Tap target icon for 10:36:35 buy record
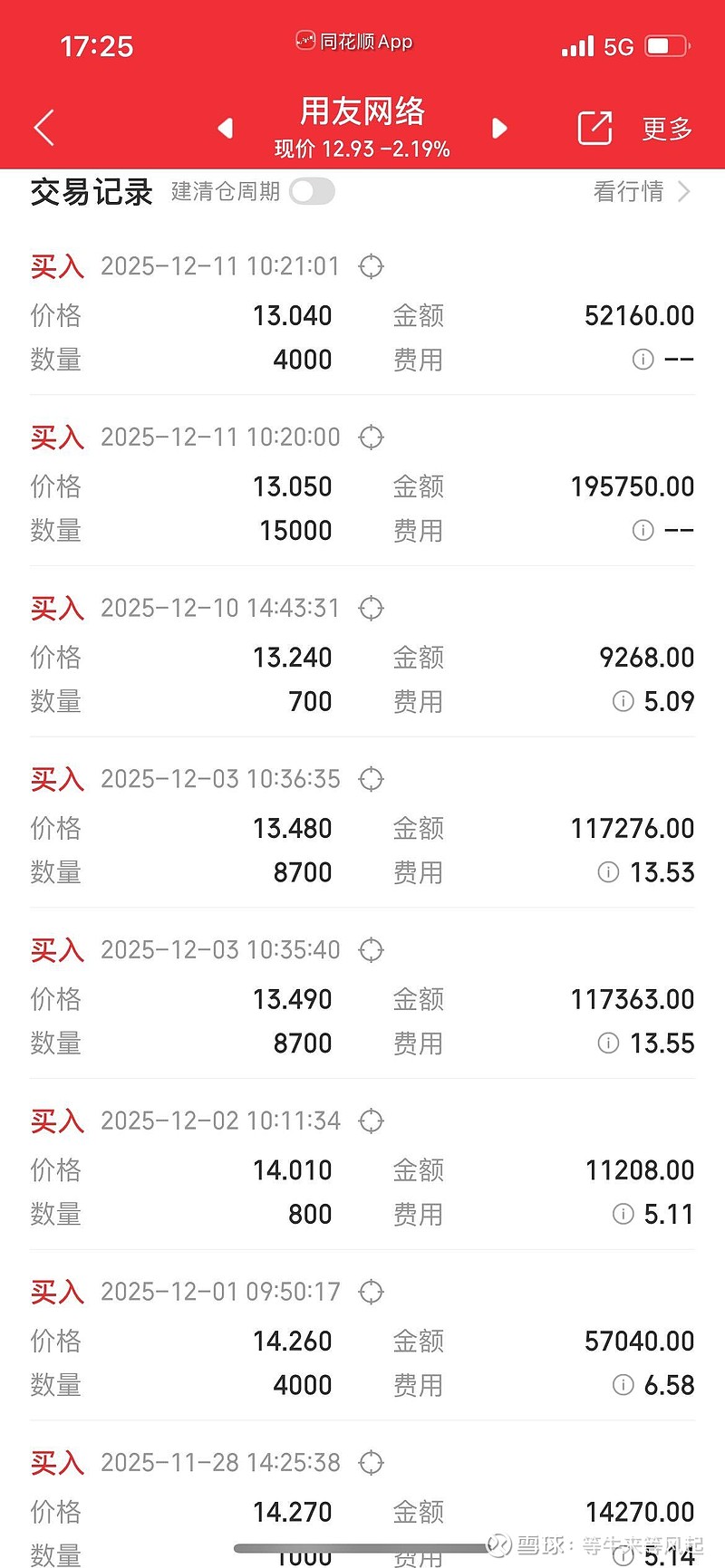725x1568 pixels. coord(371,779)
